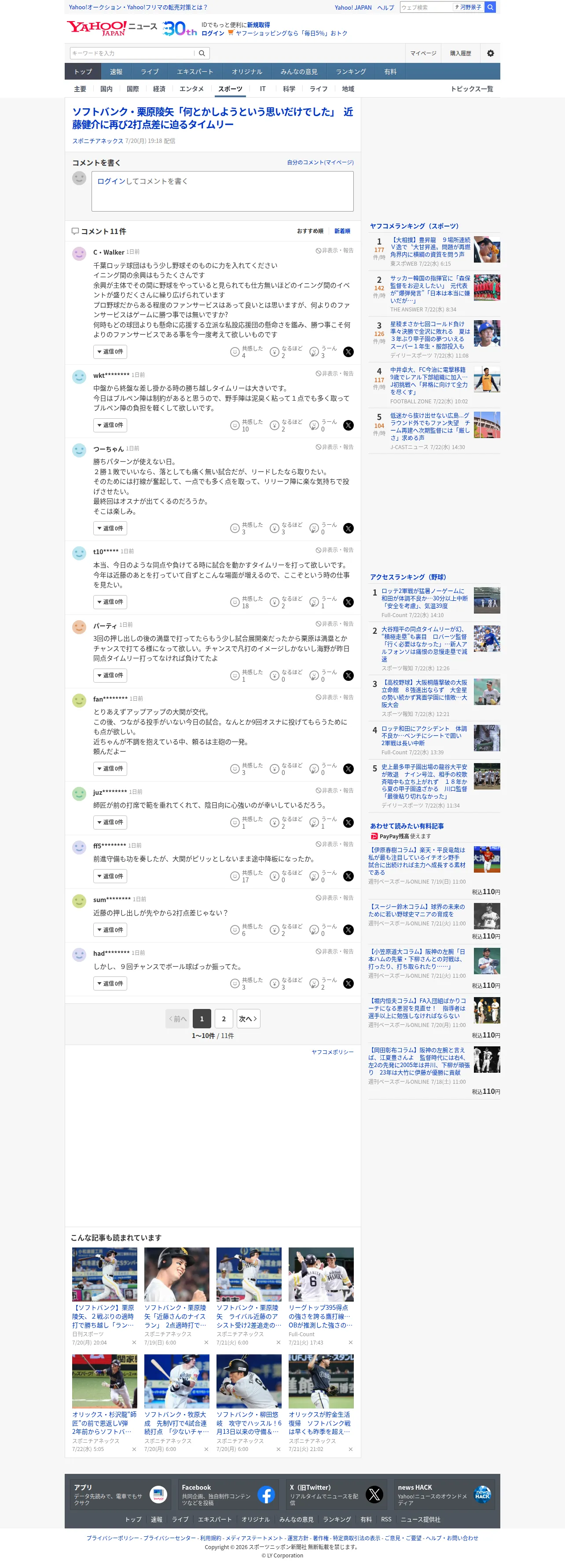
Task: Open マイページ in the header
Action: [x=423, y=53]
